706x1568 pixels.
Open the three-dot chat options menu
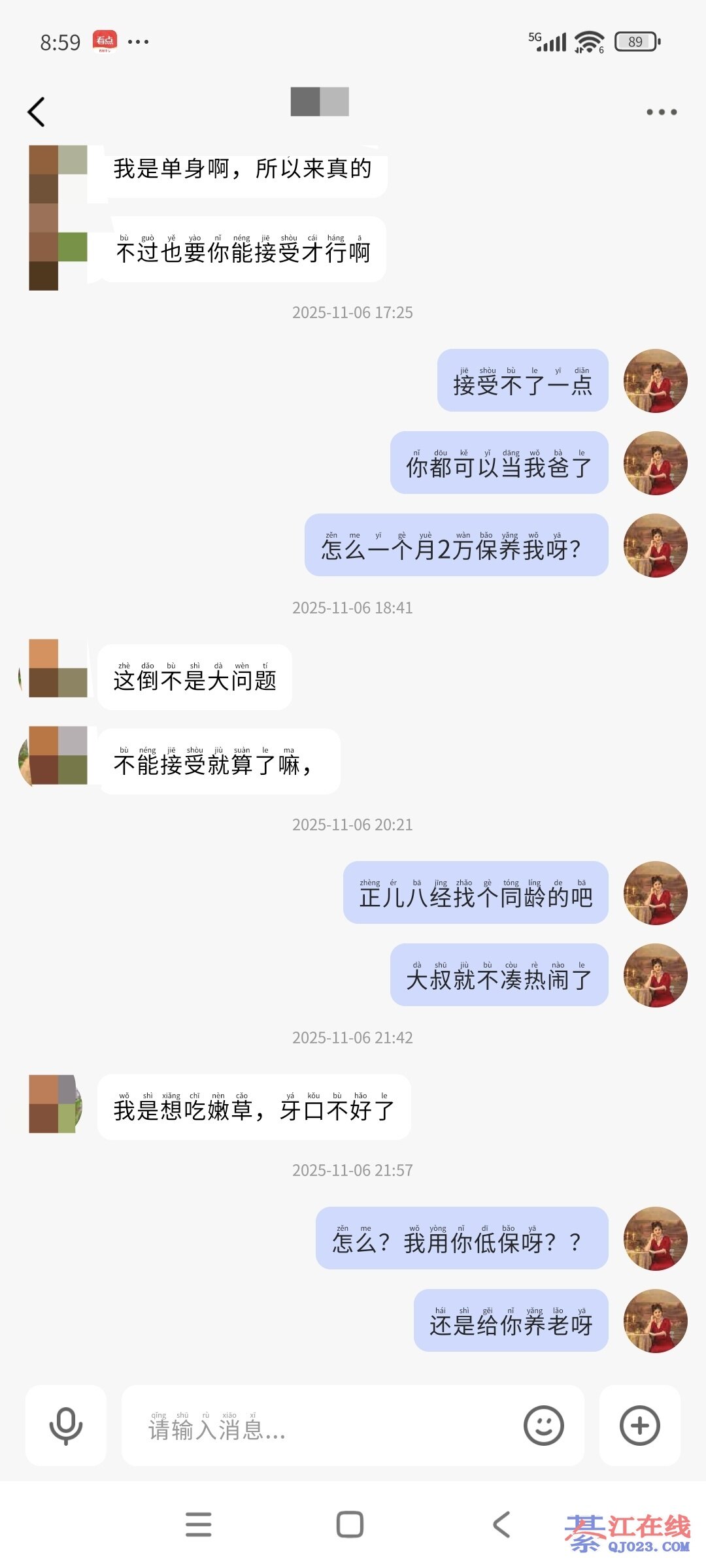click(x=661, y=112)
